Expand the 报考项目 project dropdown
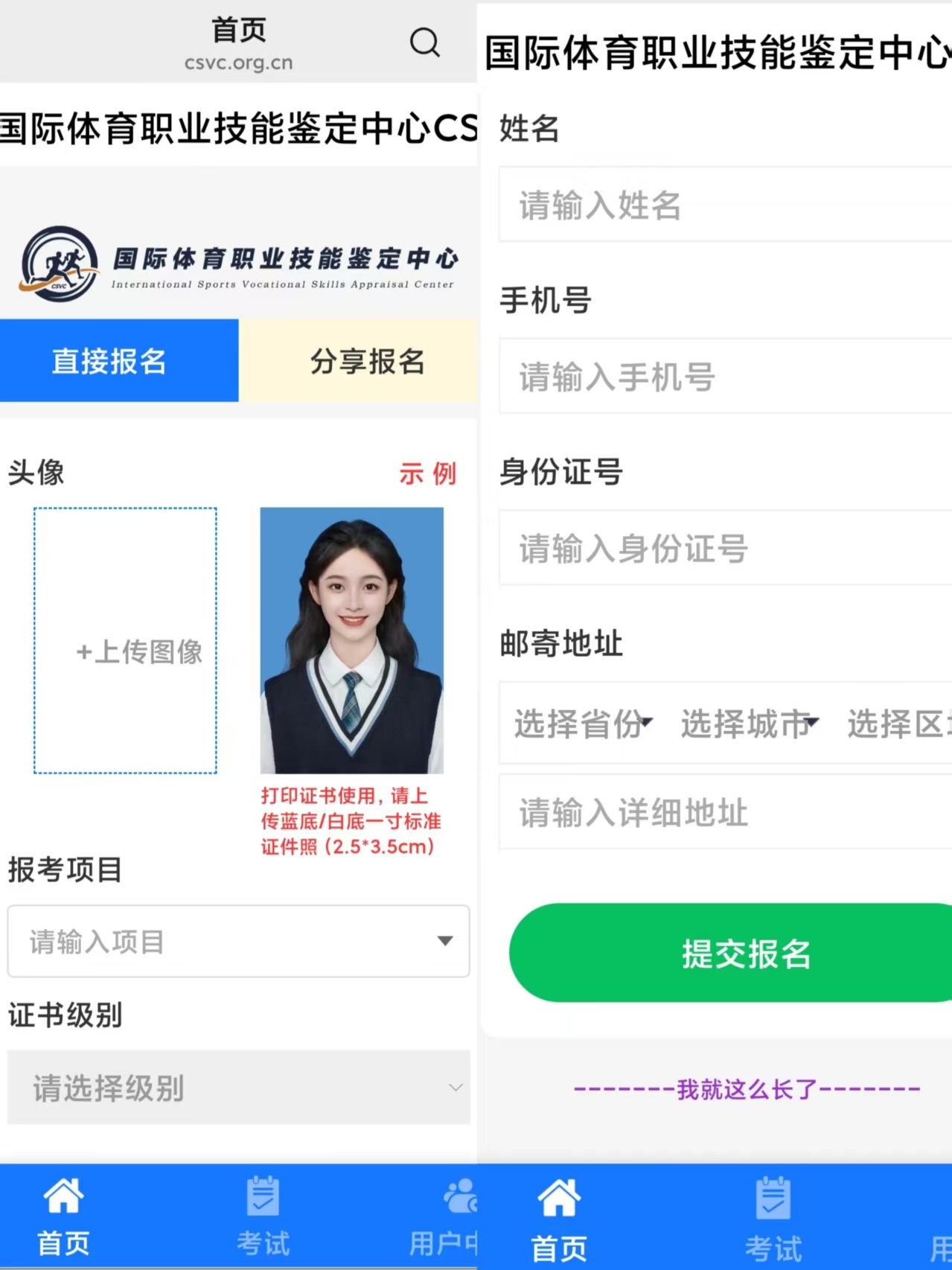 pyautogui.click(x=238, y=941)
